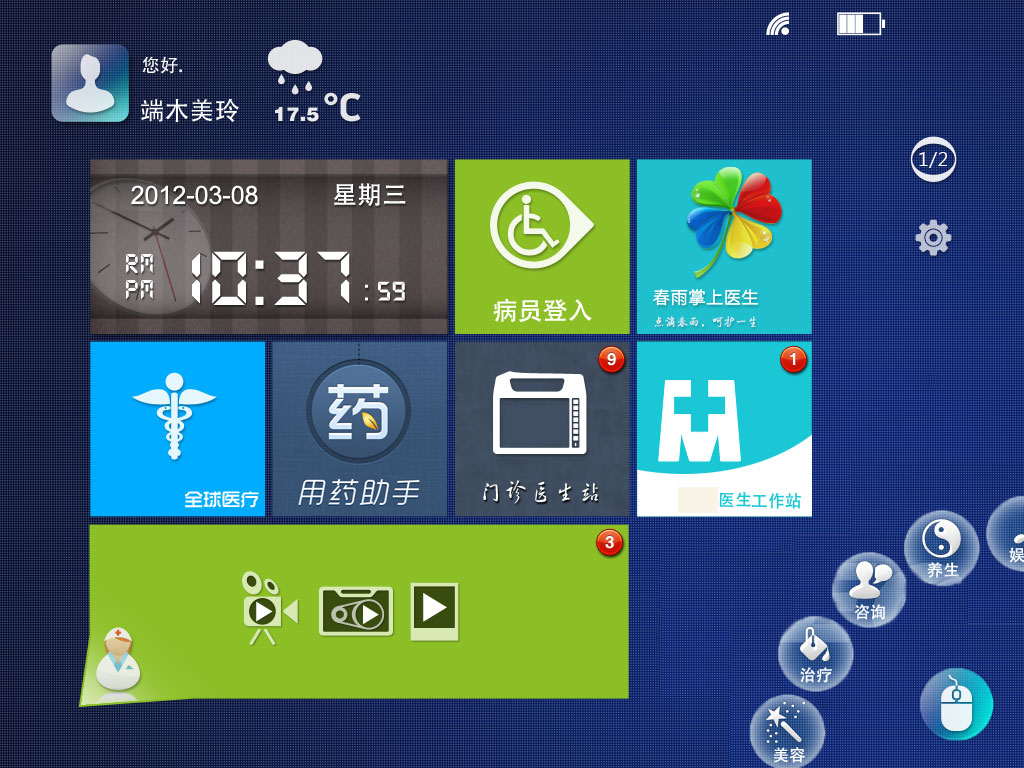
Task: Open the user profile avatar
Action: coord(90,83)
